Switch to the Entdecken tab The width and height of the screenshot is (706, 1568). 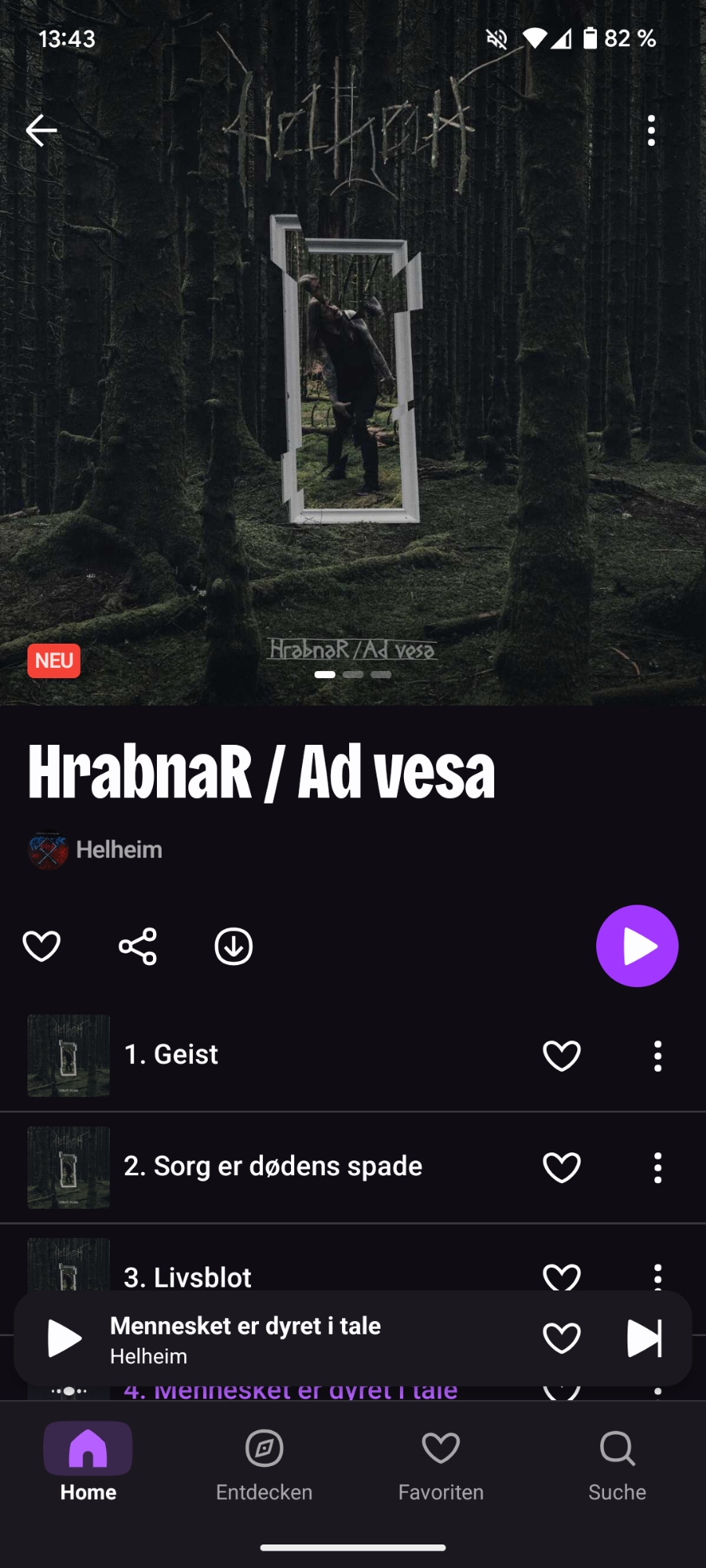[264, 1463]
